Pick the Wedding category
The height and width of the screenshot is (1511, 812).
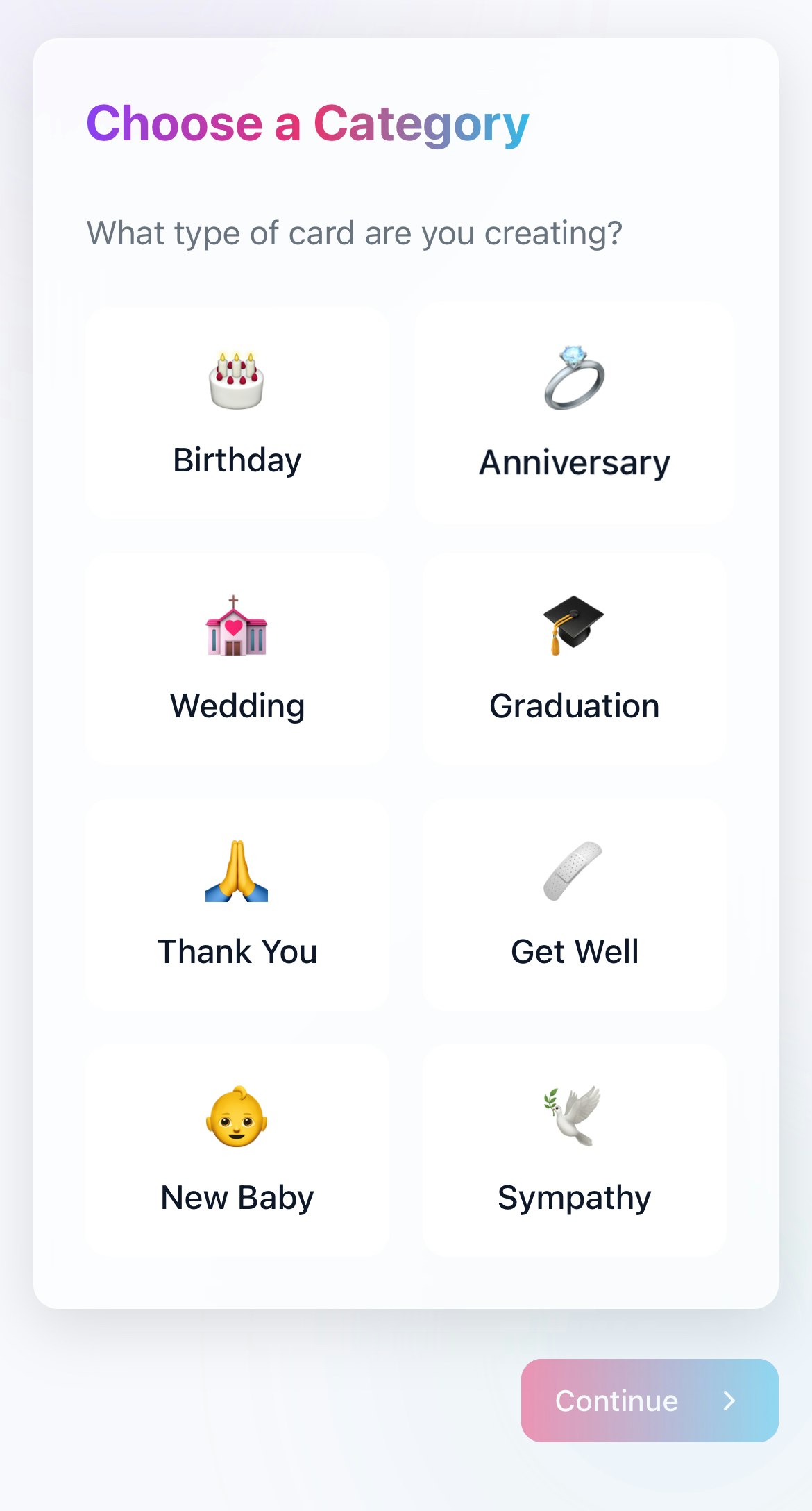point(237,660)
